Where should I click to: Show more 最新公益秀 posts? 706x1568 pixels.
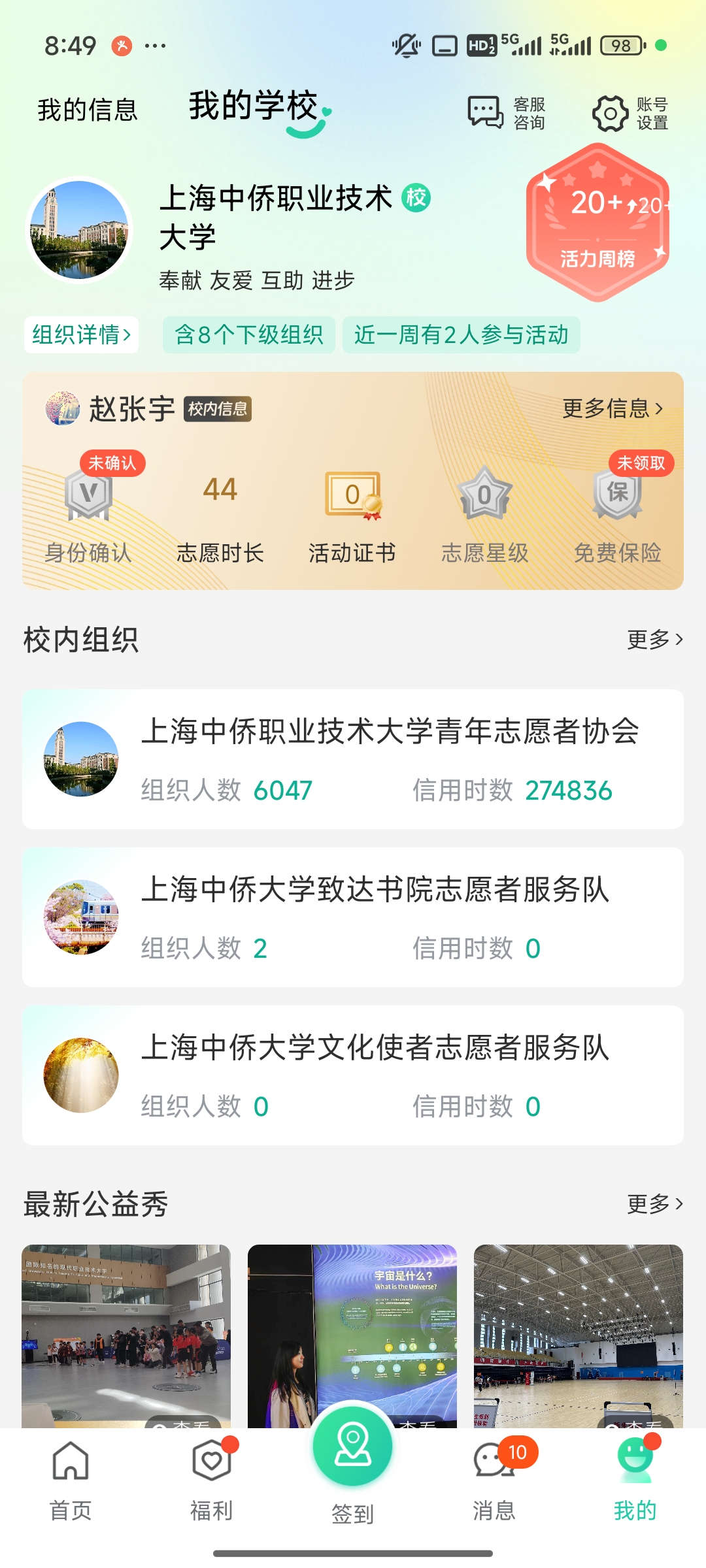coord(654,1203)
